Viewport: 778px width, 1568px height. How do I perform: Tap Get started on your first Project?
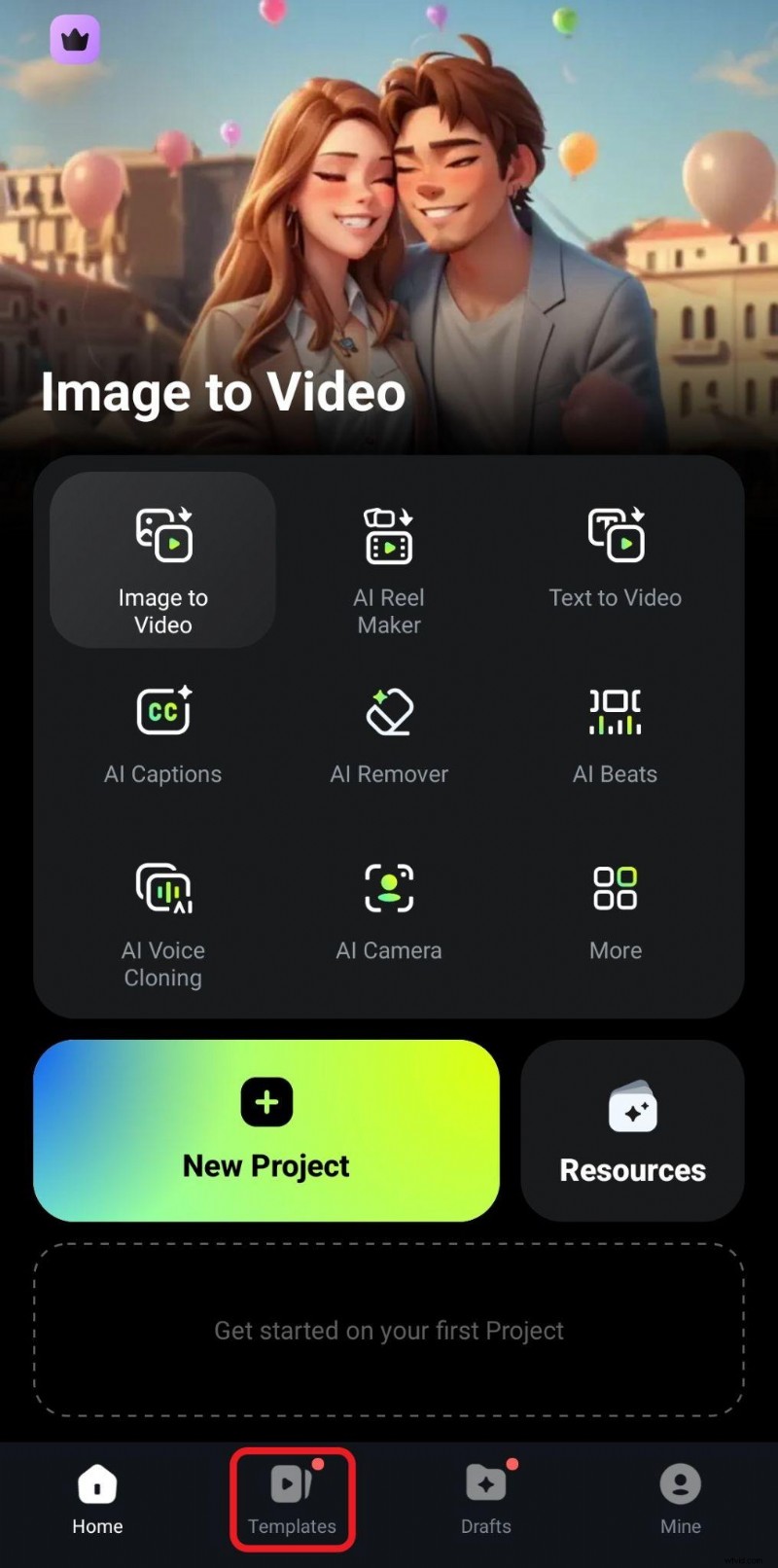(x=389, y=1331)
